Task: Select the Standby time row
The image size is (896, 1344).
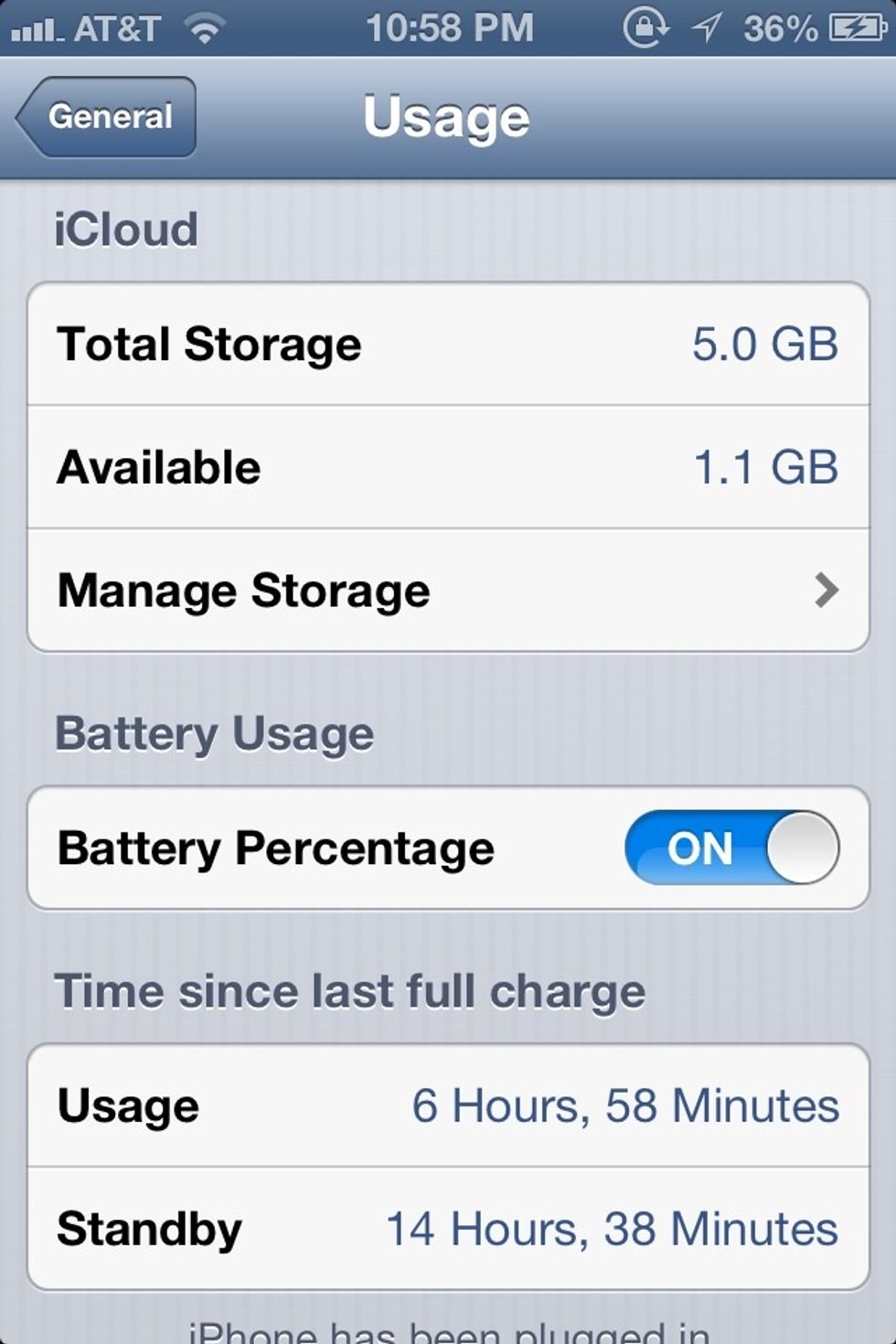Action: tap(448, 1230)
